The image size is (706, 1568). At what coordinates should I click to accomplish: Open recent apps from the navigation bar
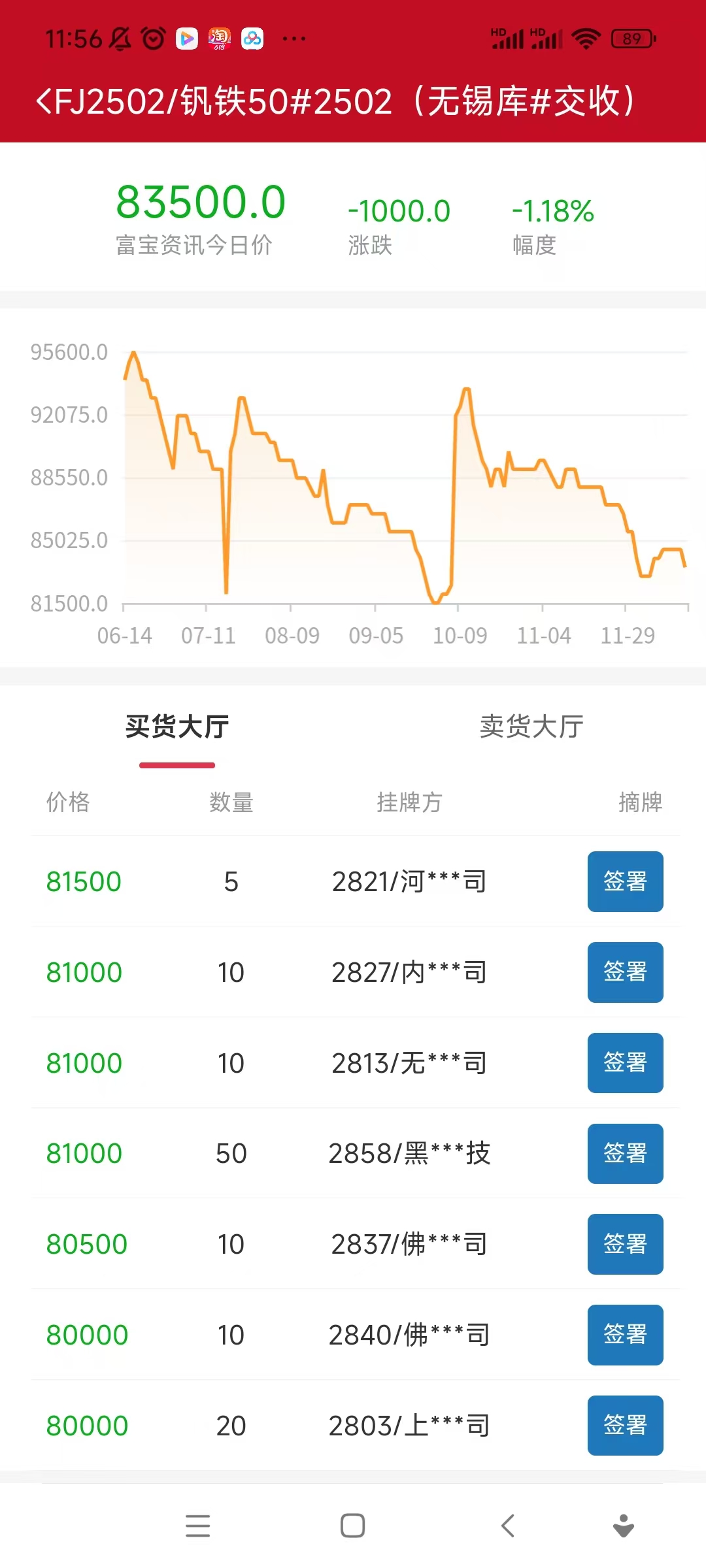(197, 1526)
